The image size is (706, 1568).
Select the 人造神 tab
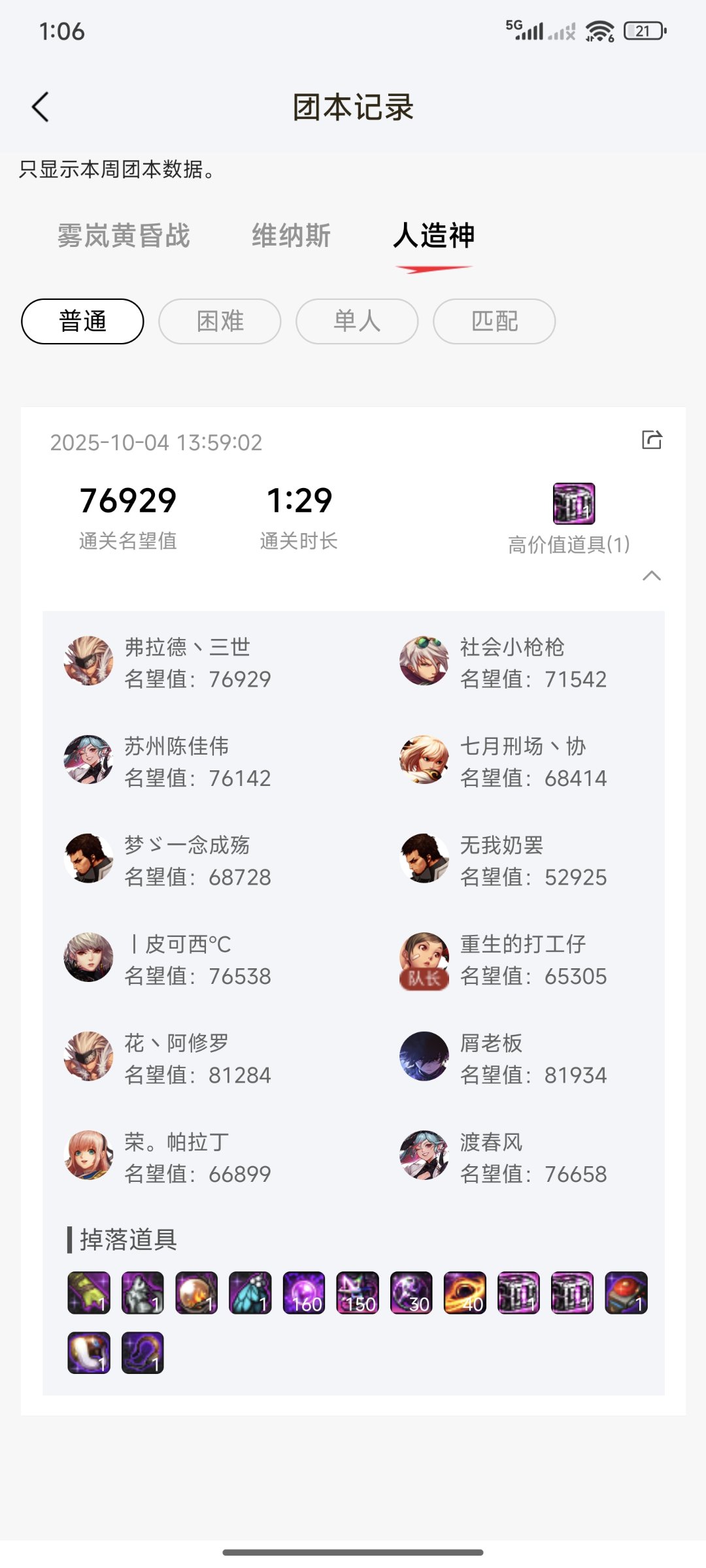coord(434,236)
